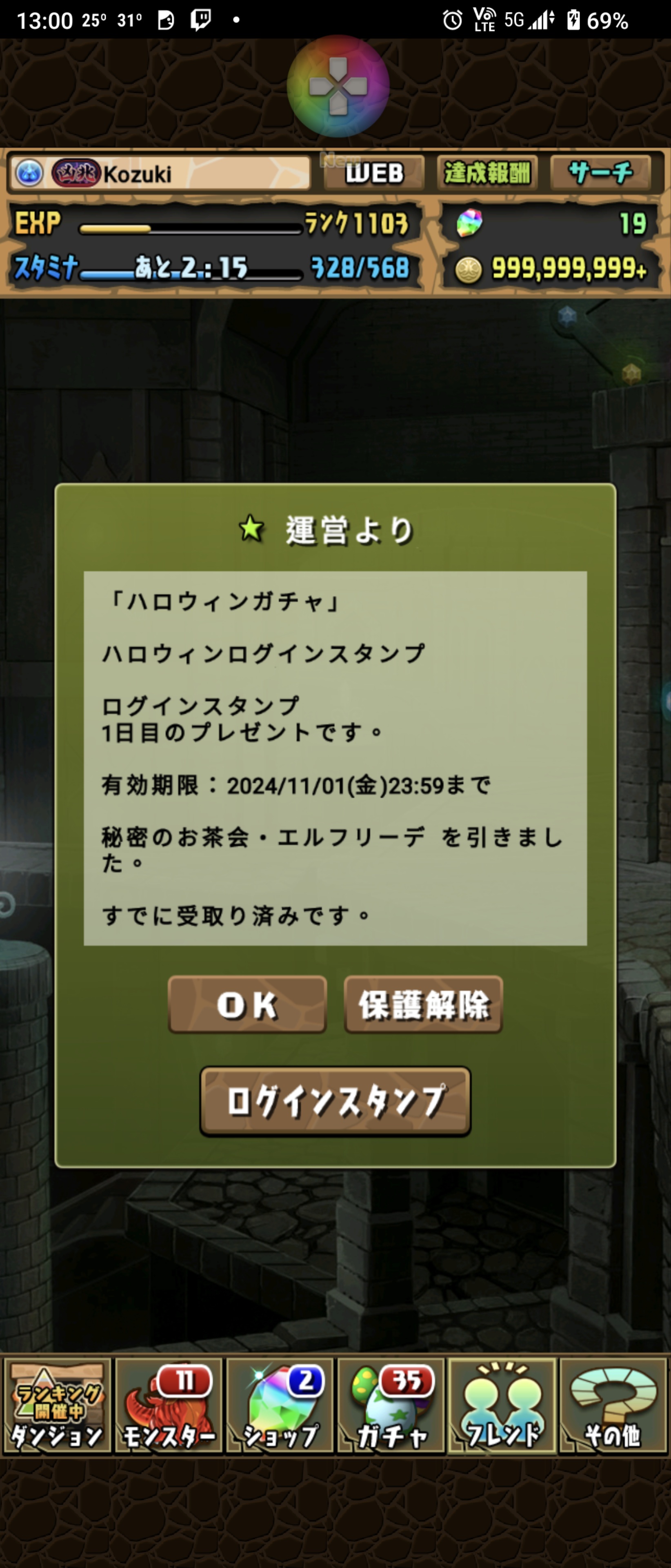
Task: Open the ガチャ (gacha) tab
Action: point(391,1406)
